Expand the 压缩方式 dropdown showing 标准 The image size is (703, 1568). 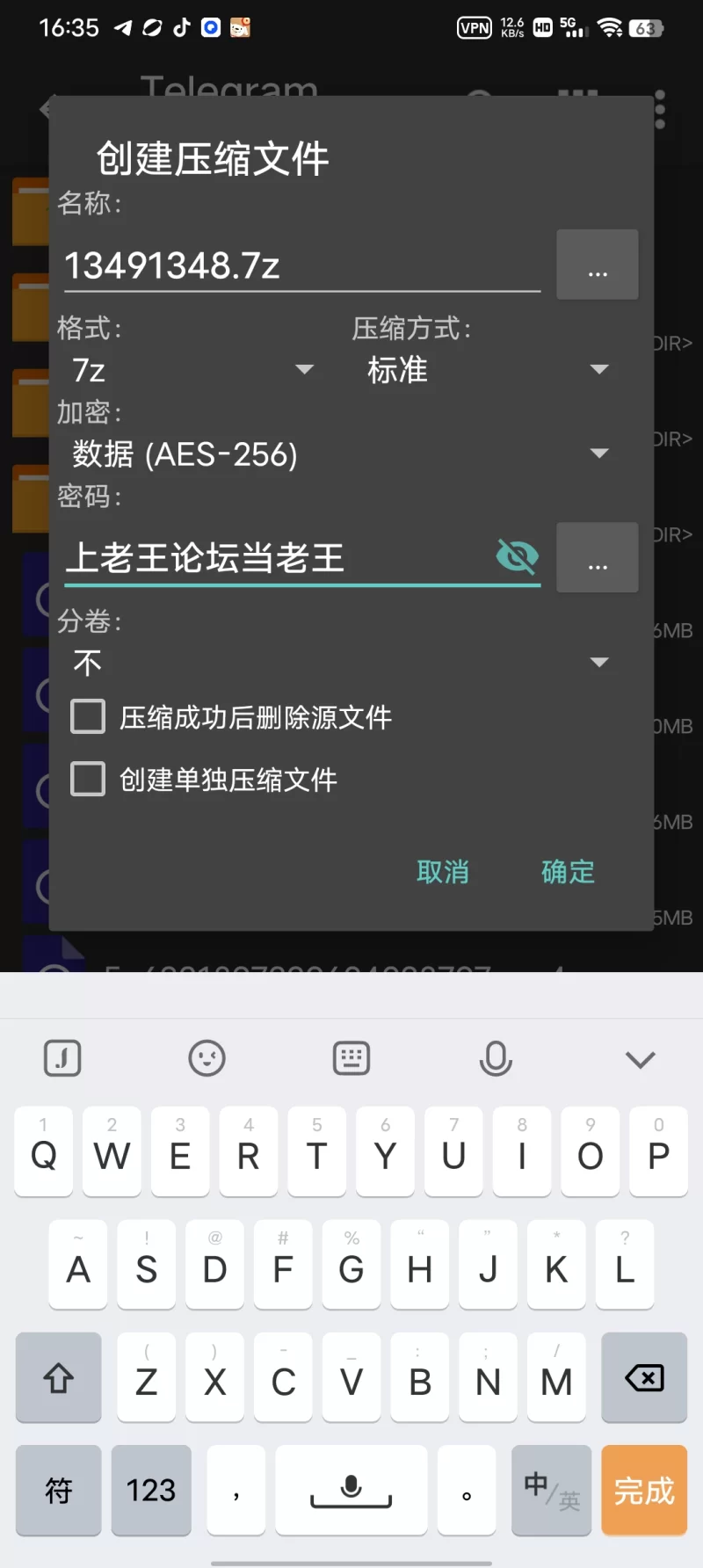(488, 370)
